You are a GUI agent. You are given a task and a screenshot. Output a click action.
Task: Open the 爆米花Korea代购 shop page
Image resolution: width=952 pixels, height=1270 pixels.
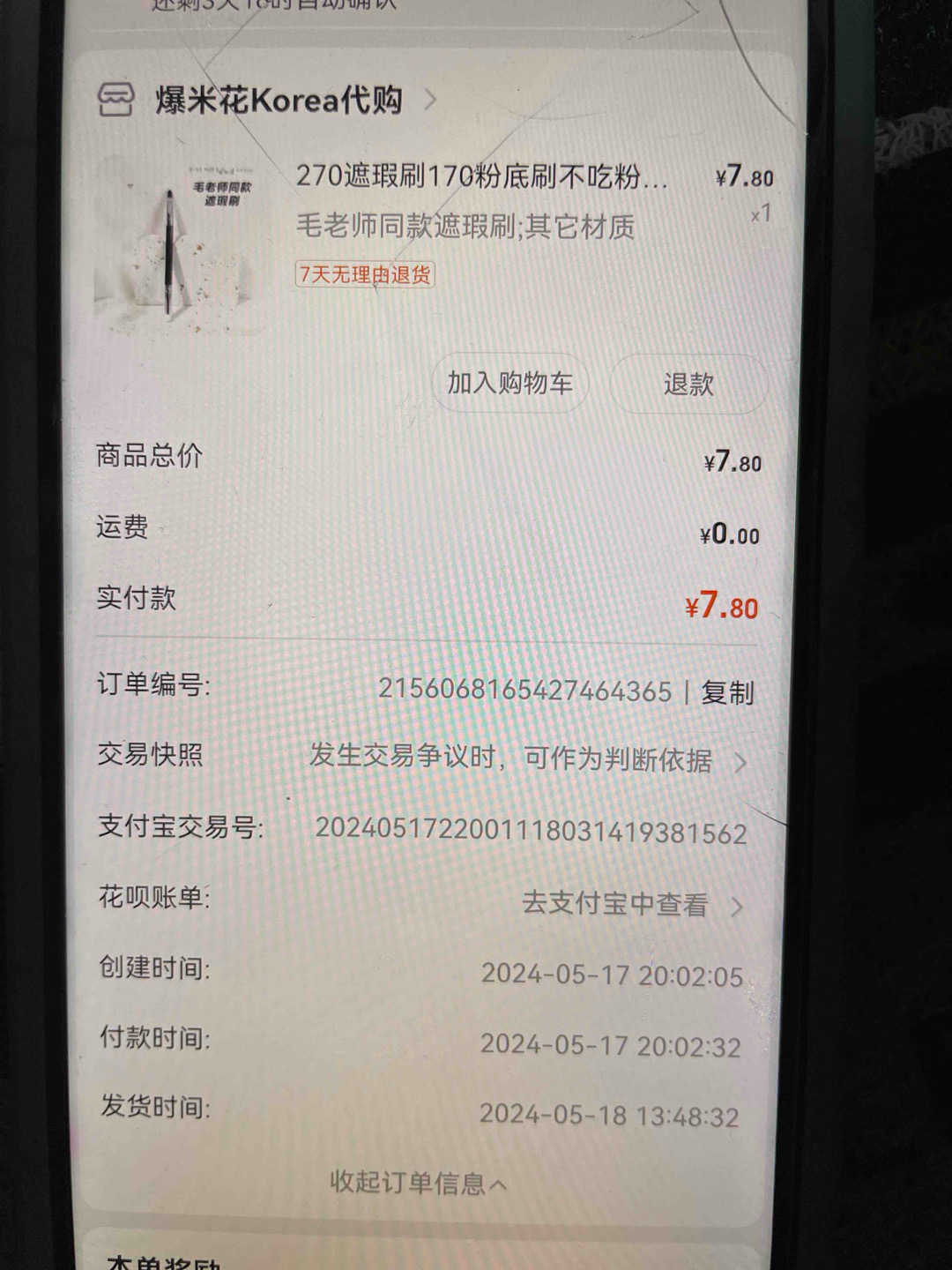(278, 100)
